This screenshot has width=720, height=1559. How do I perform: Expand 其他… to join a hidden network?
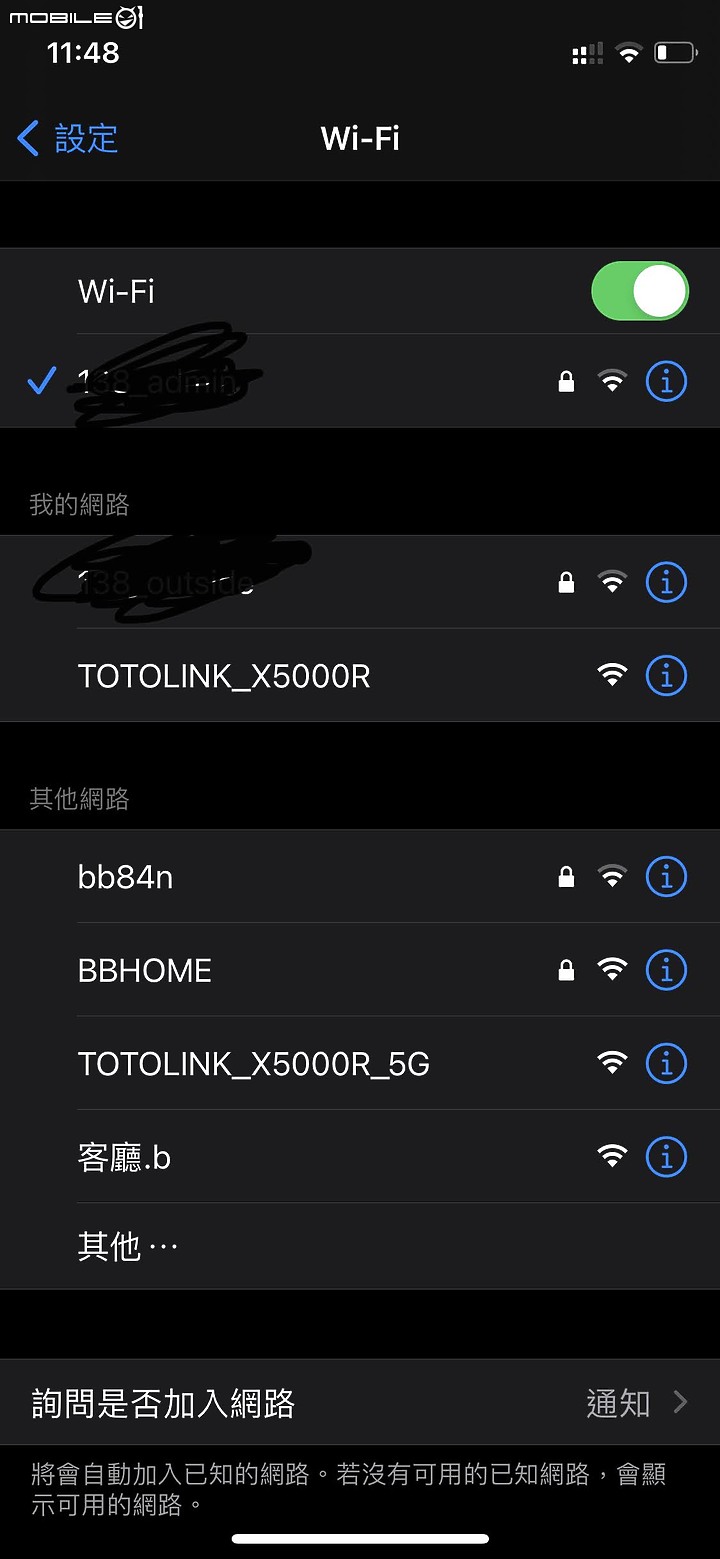point(126,1245)
